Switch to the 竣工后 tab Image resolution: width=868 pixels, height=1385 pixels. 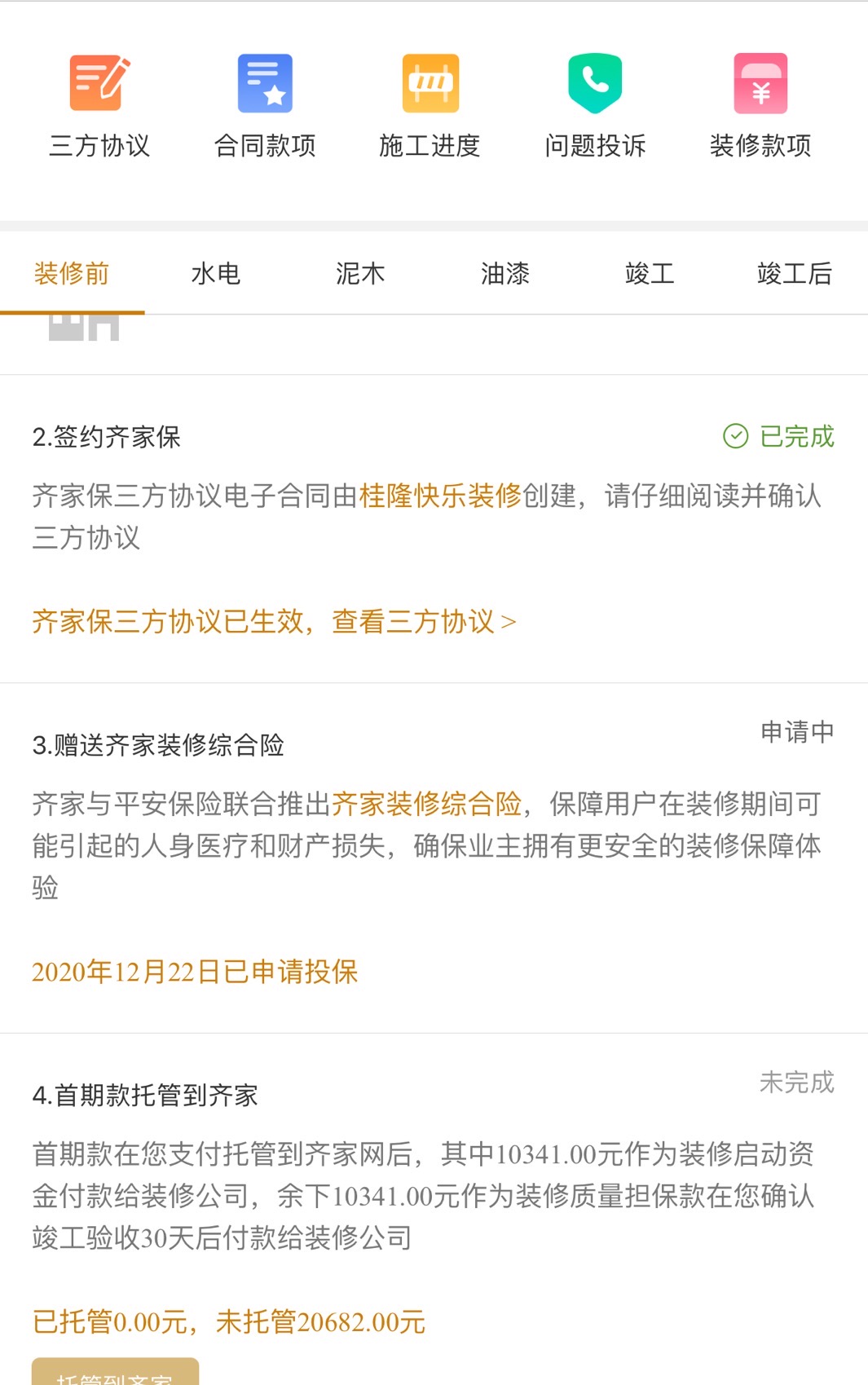click(795, 274)
